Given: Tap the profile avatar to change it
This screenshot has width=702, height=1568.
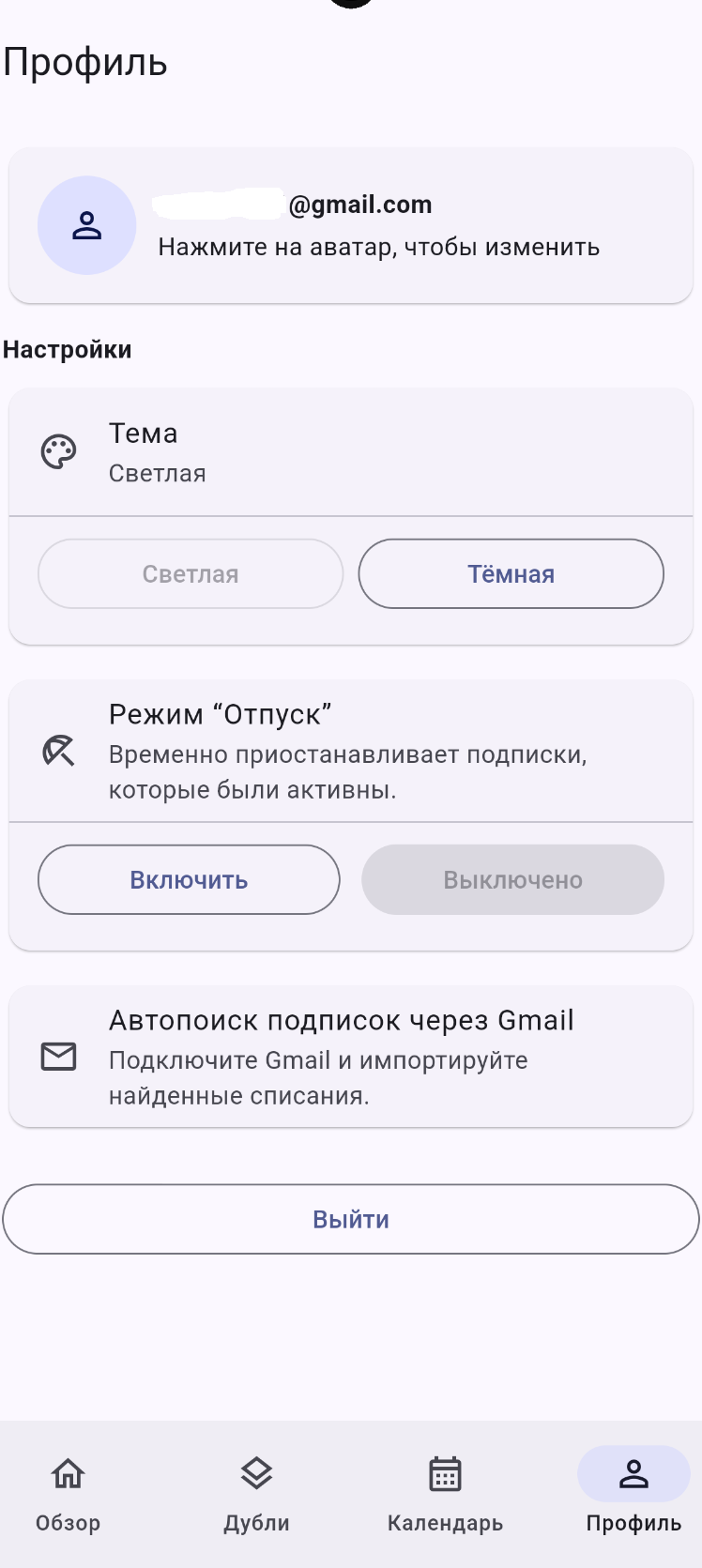Looking at the screenshot, I should [x=86, y=225].
